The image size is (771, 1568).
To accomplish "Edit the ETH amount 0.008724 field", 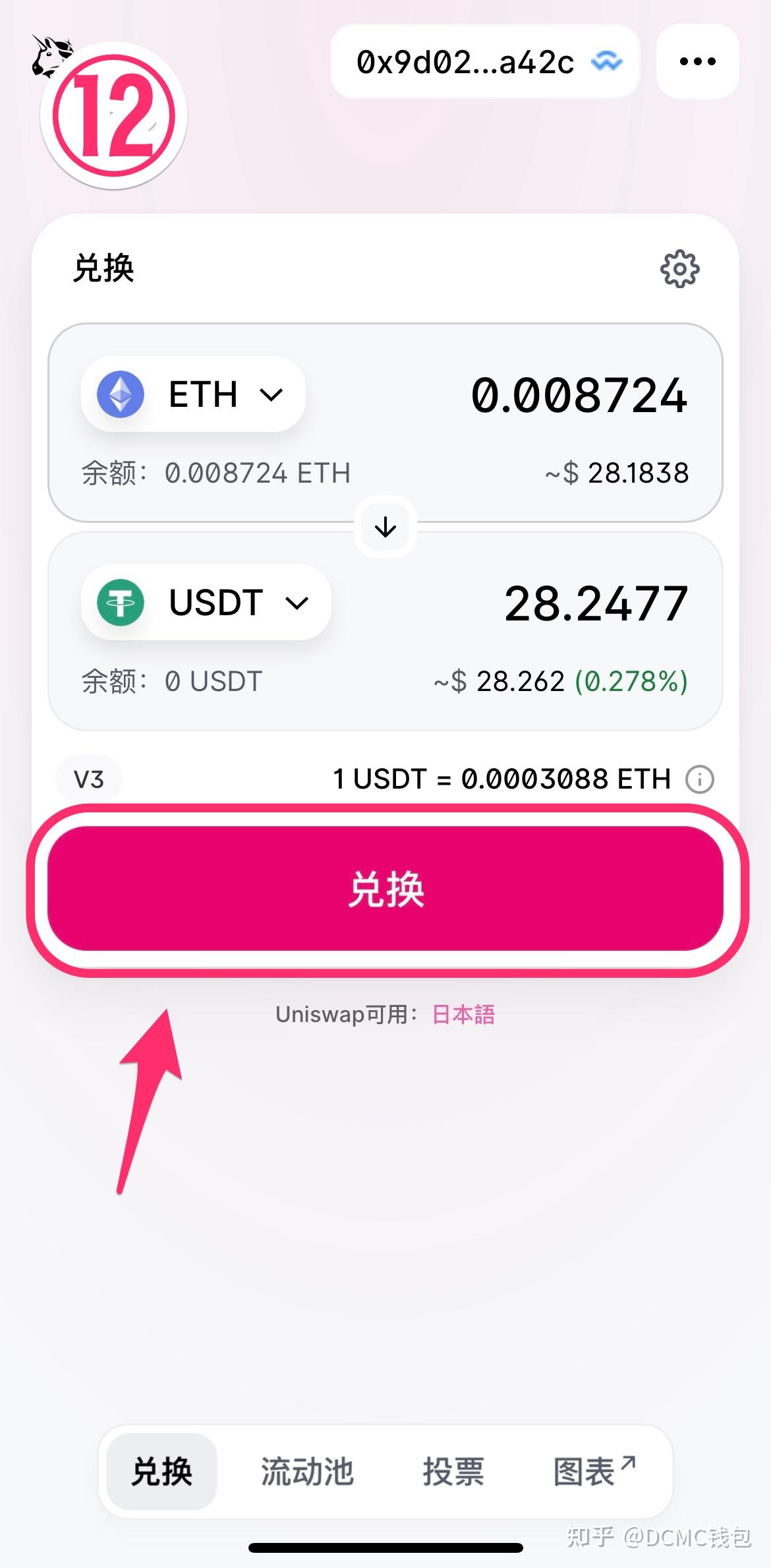I will tap(579, 396).
